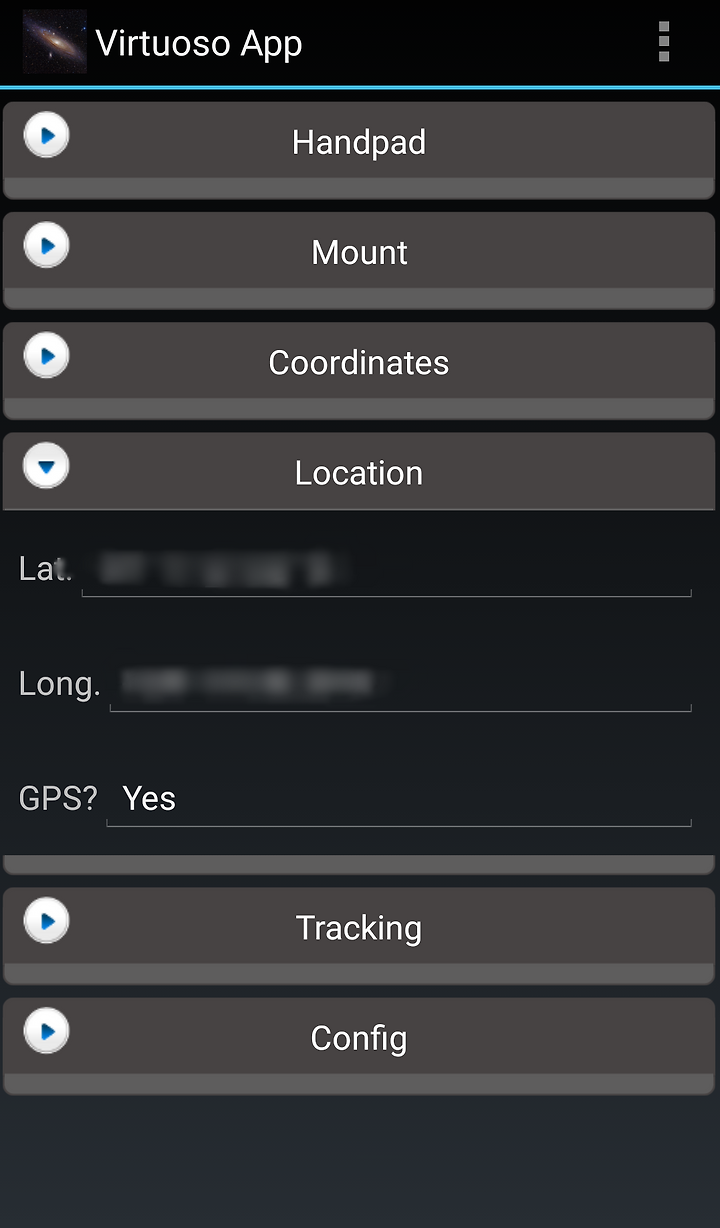The height and width of the screenshot is (1228, 720).
Task: Expand the Config section
Action: pyautogui.click(x=359, y=1037)
